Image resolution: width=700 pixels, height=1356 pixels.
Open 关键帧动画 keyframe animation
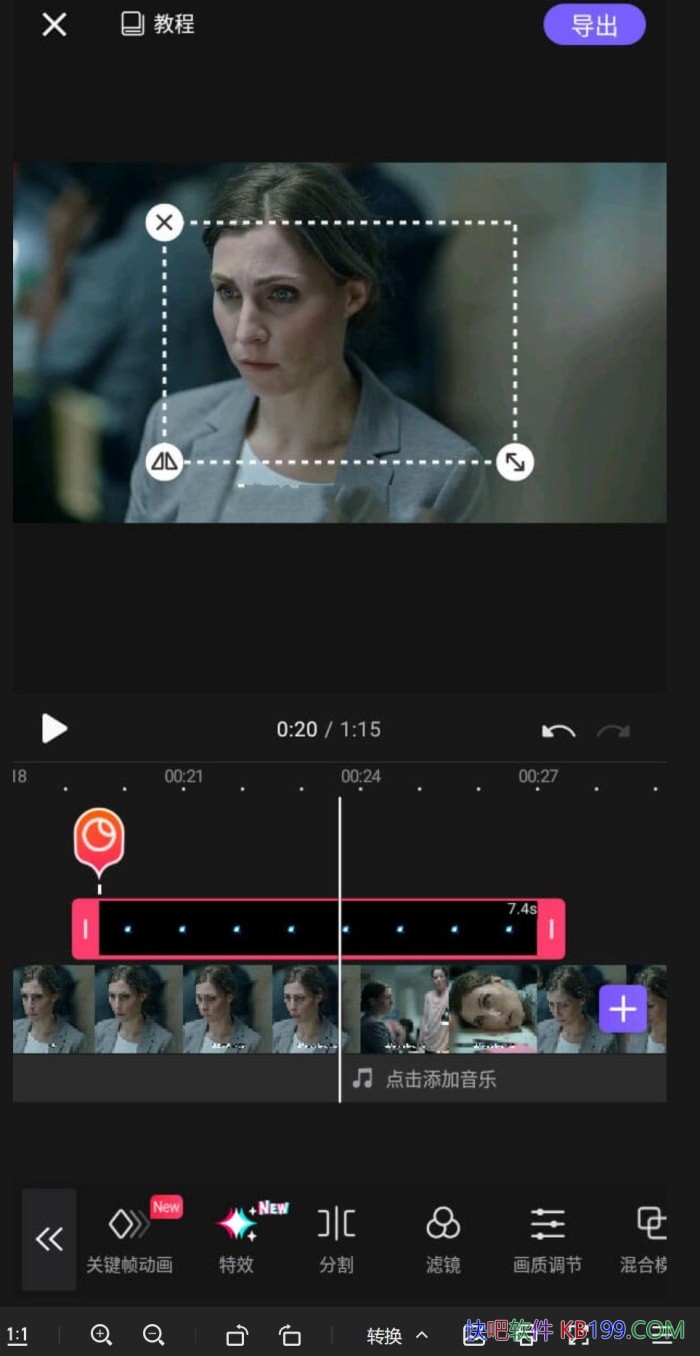pyautogui.click(x=130, y=1238)
